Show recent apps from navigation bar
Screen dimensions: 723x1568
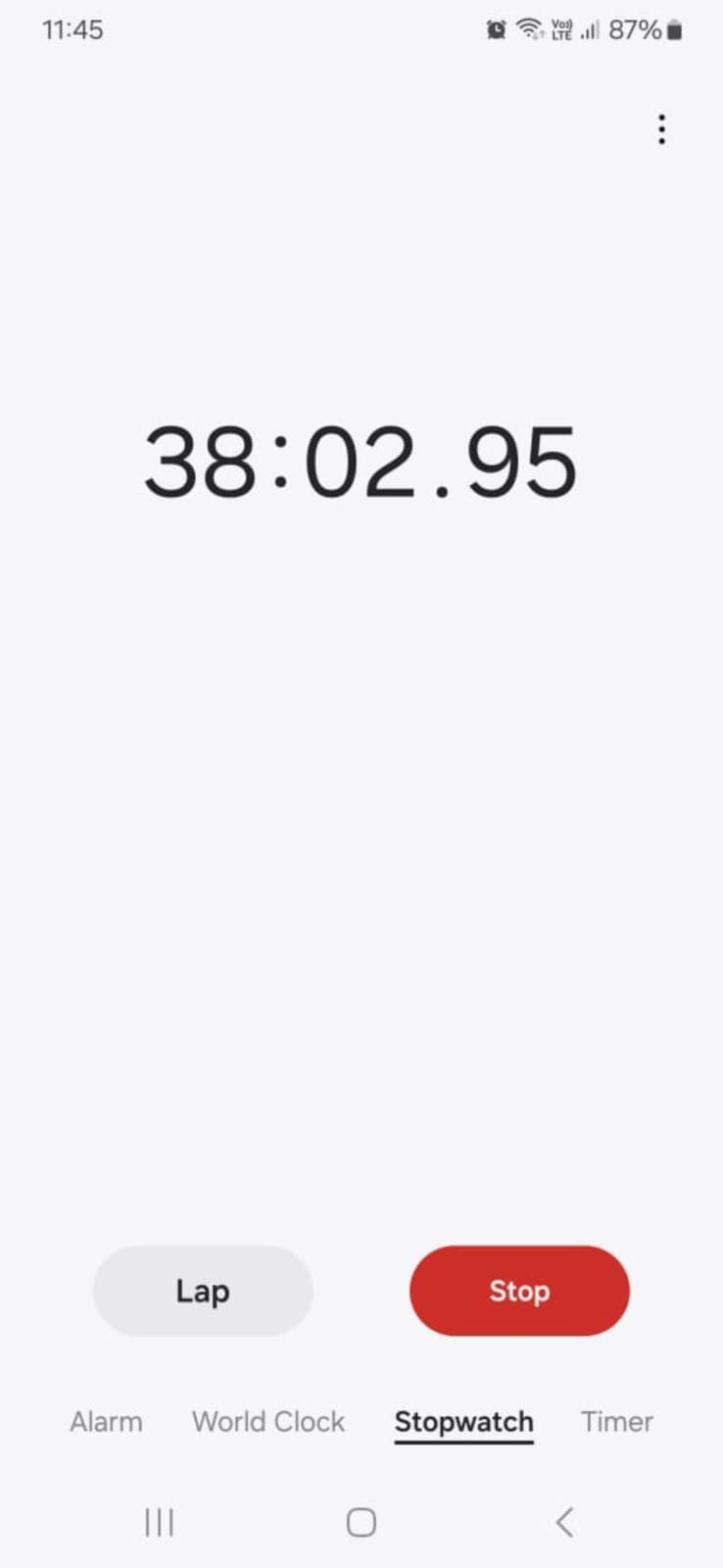click(159, 1522)
